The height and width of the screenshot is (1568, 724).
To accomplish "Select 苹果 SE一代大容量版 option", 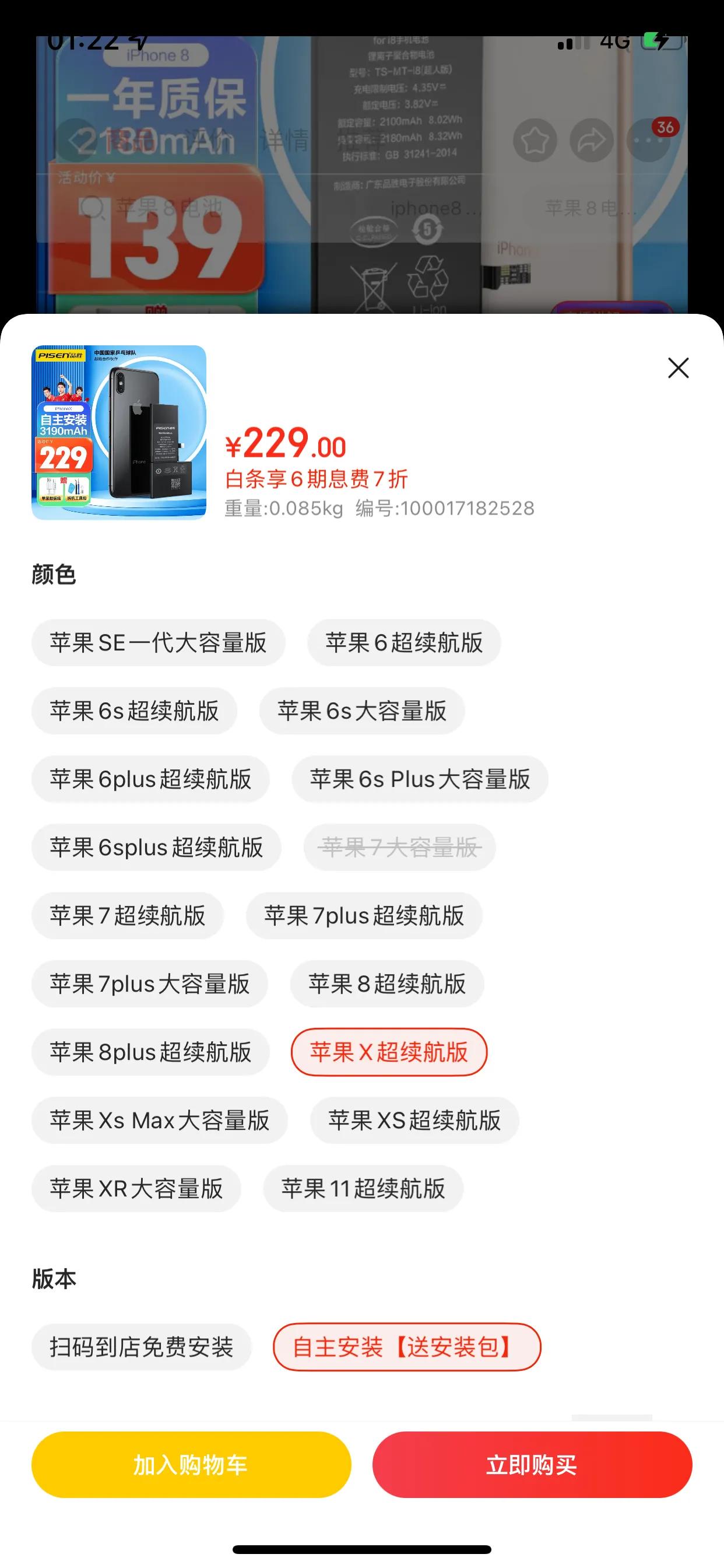I will point(158,643).
